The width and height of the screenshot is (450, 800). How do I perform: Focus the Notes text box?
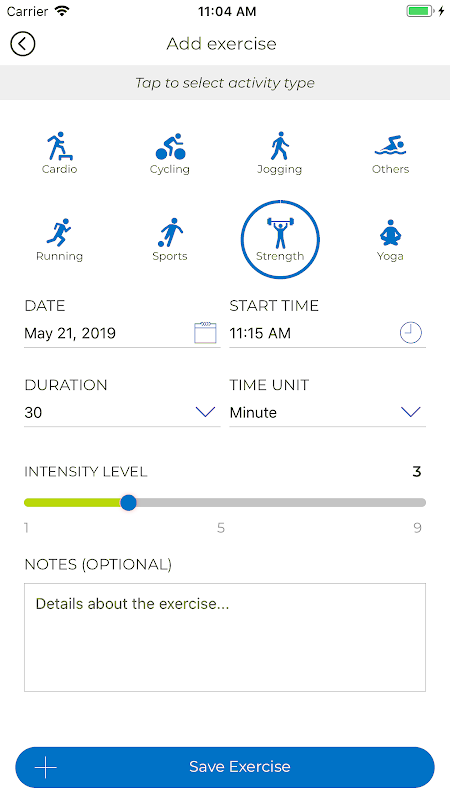225,637
